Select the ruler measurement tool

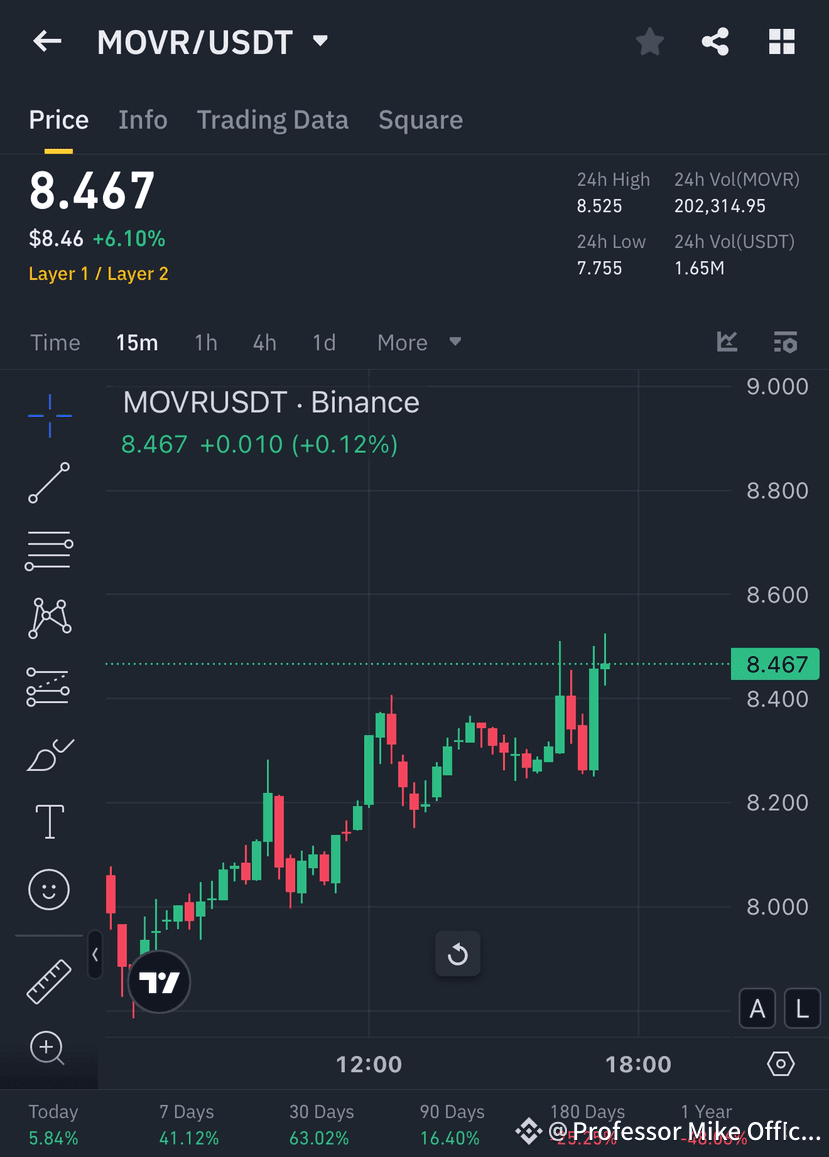(x=48, y=980)
